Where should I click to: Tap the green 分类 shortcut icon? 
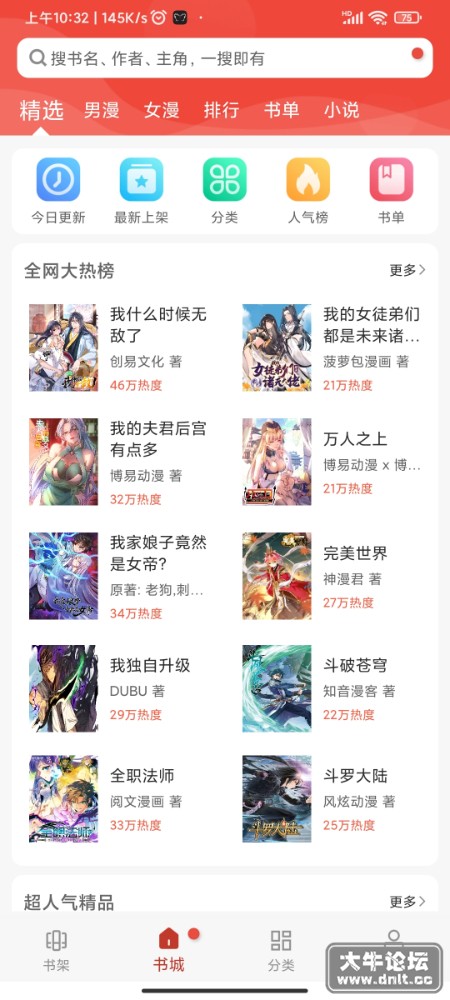pos(224,179)
